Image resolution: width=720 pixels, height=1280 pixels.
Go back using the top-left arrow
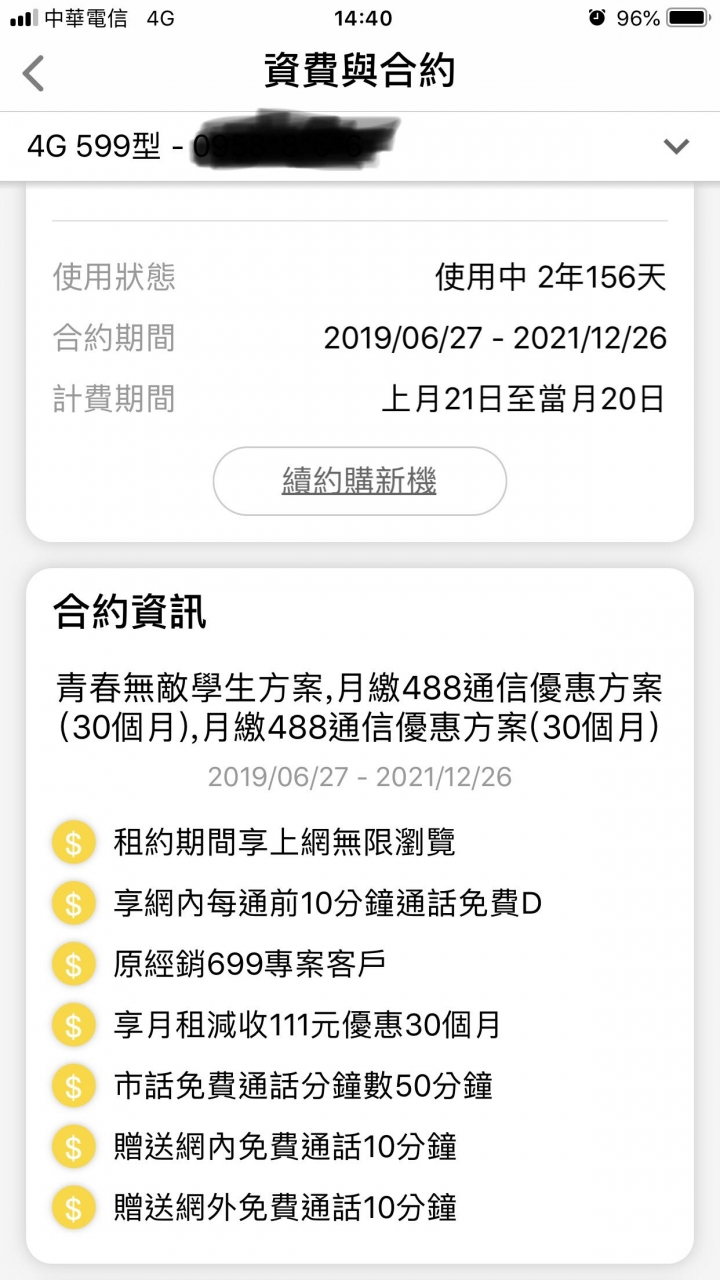[34, 73]
